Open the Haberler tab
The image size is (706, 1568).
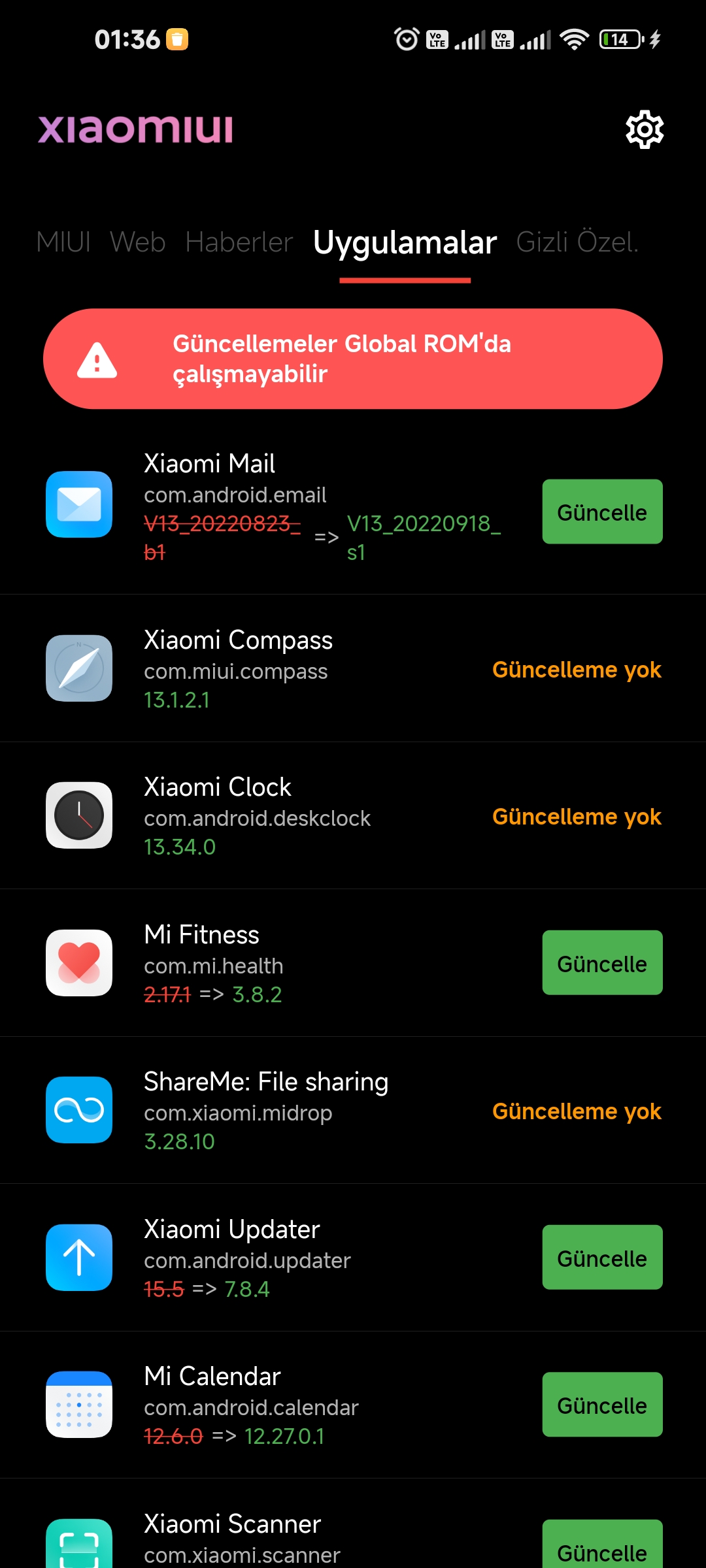point(239,242)
